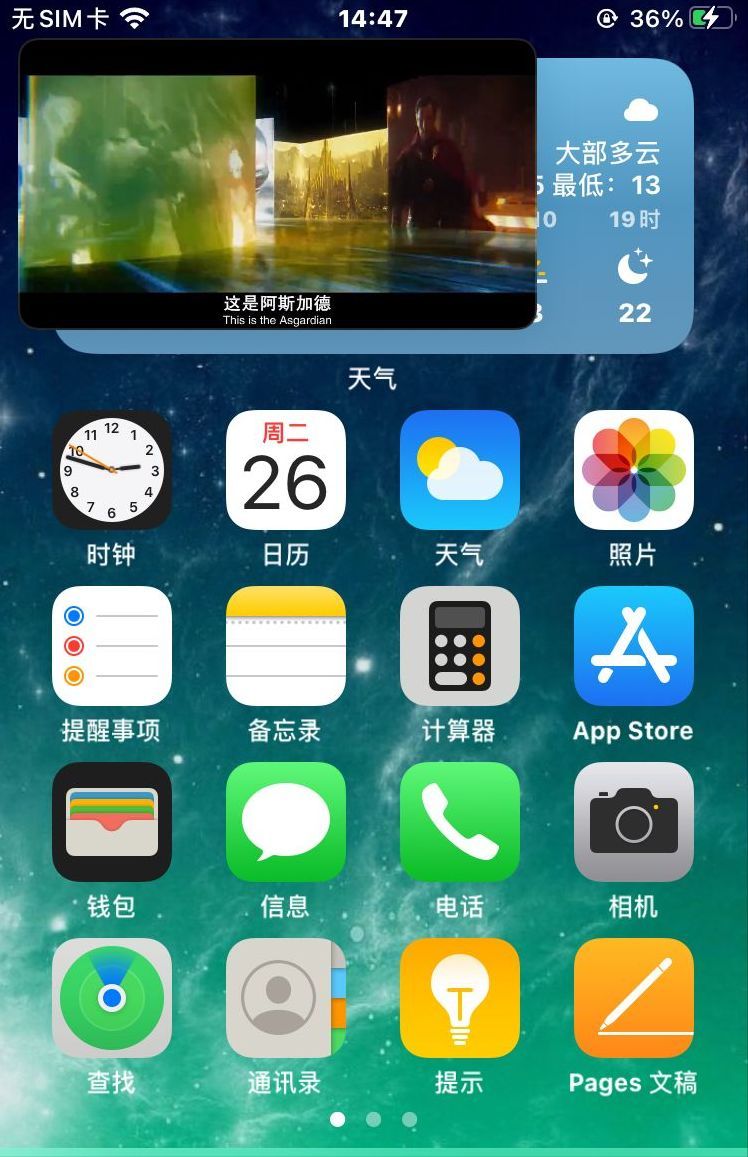Launch the 通讯录 contacts app
748x1157 pixels.
tap(286, 998)
